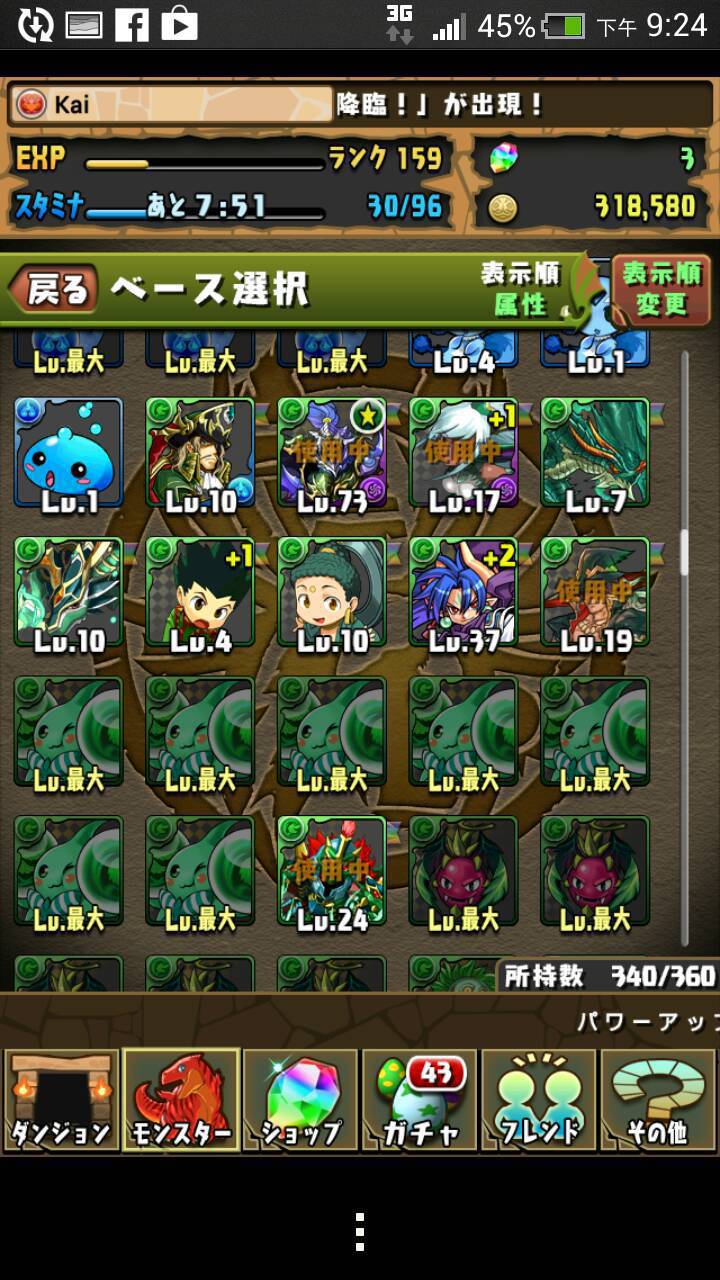This screenshot has width=720, height=1280.
Task: Select the pirate captain Lv.10 monster
Action: point(201,453)
